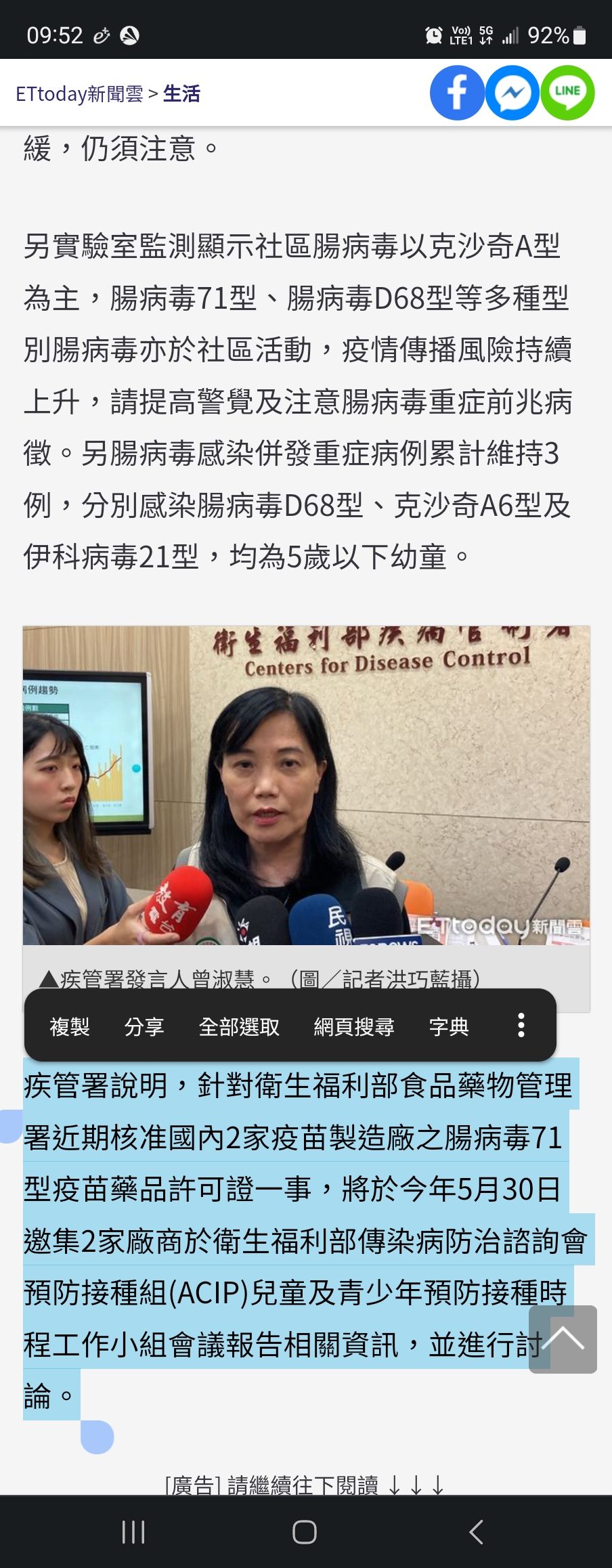Screen dimensions: 612x1568
Task: Look up selection in 字典
Action: point(449,1026)
